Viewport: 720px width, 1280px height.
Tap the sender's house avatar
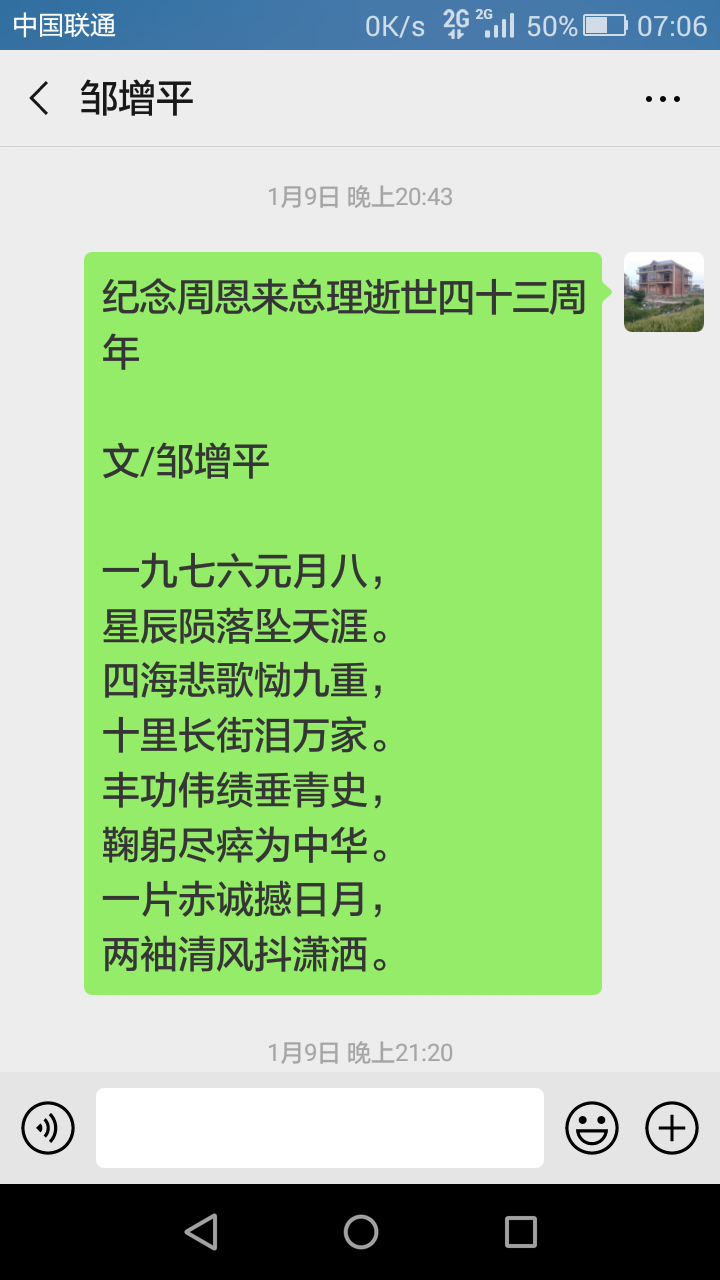click(663, 292)
